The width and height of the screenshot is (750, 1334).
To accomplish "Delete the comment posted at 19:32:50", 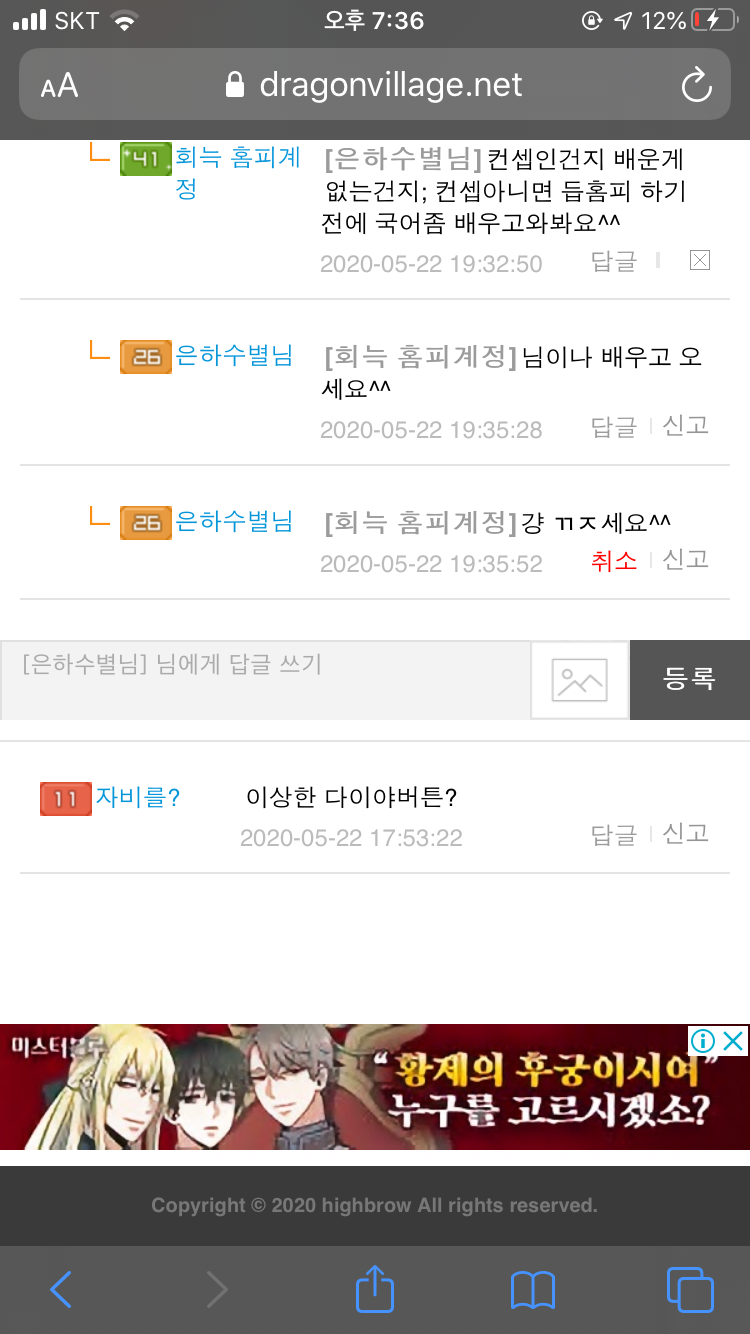I will point(700,261).
